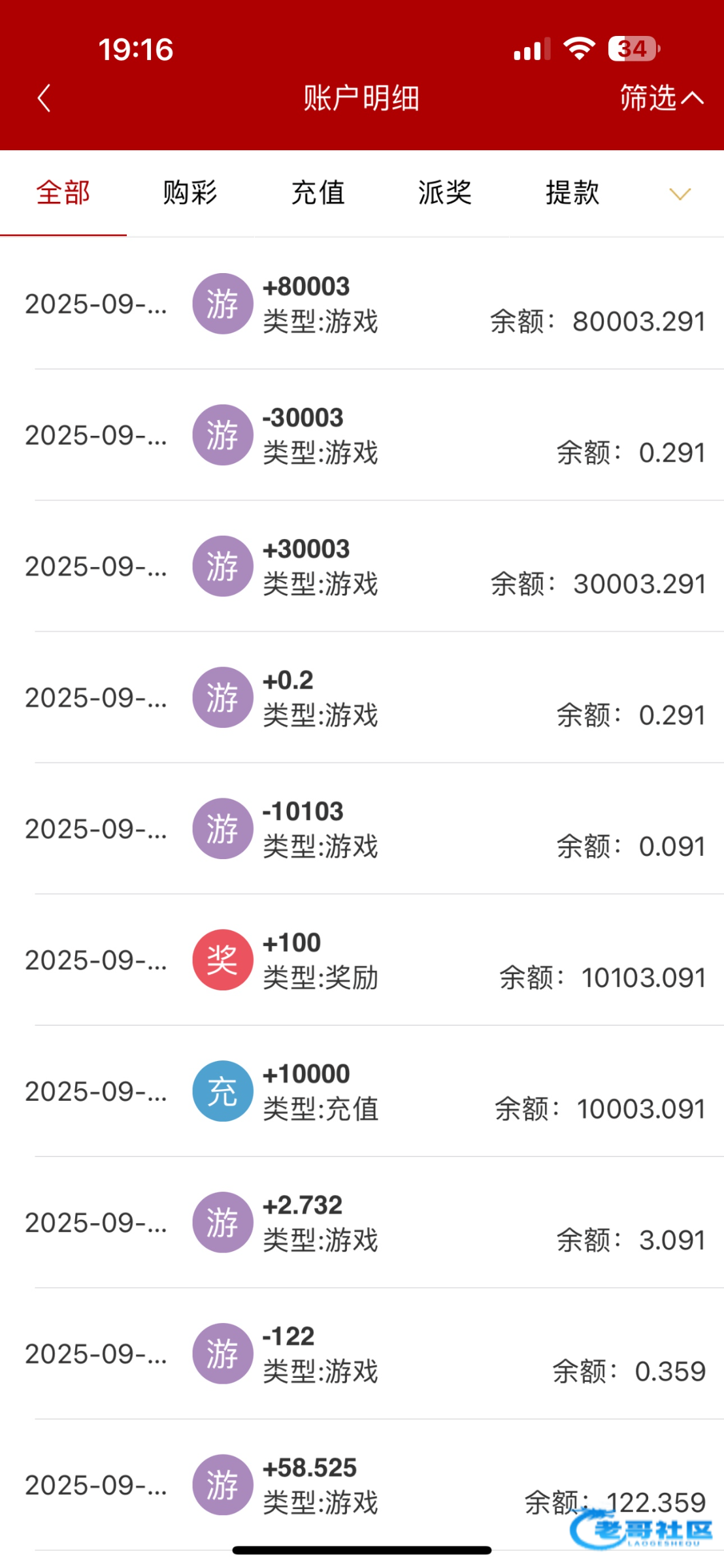This screenshot has height=1568, width=724.
Task: Show the 派奖 tab
Action: click(x=444, y=193)
